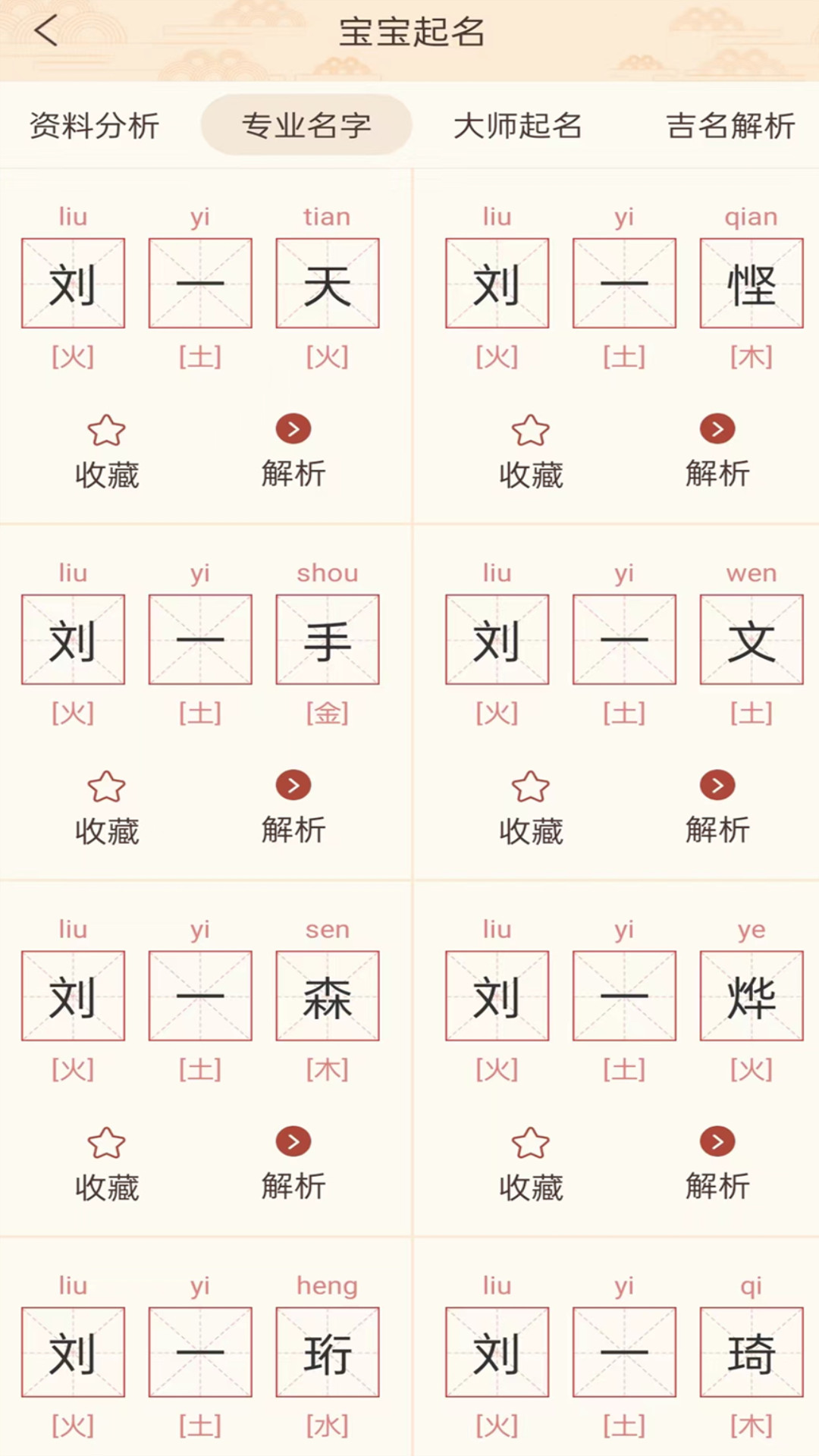The height and width of the screenshot is (1456, 819).
Task: Click the [金] element tag under 手
Action: pos(327,714)
